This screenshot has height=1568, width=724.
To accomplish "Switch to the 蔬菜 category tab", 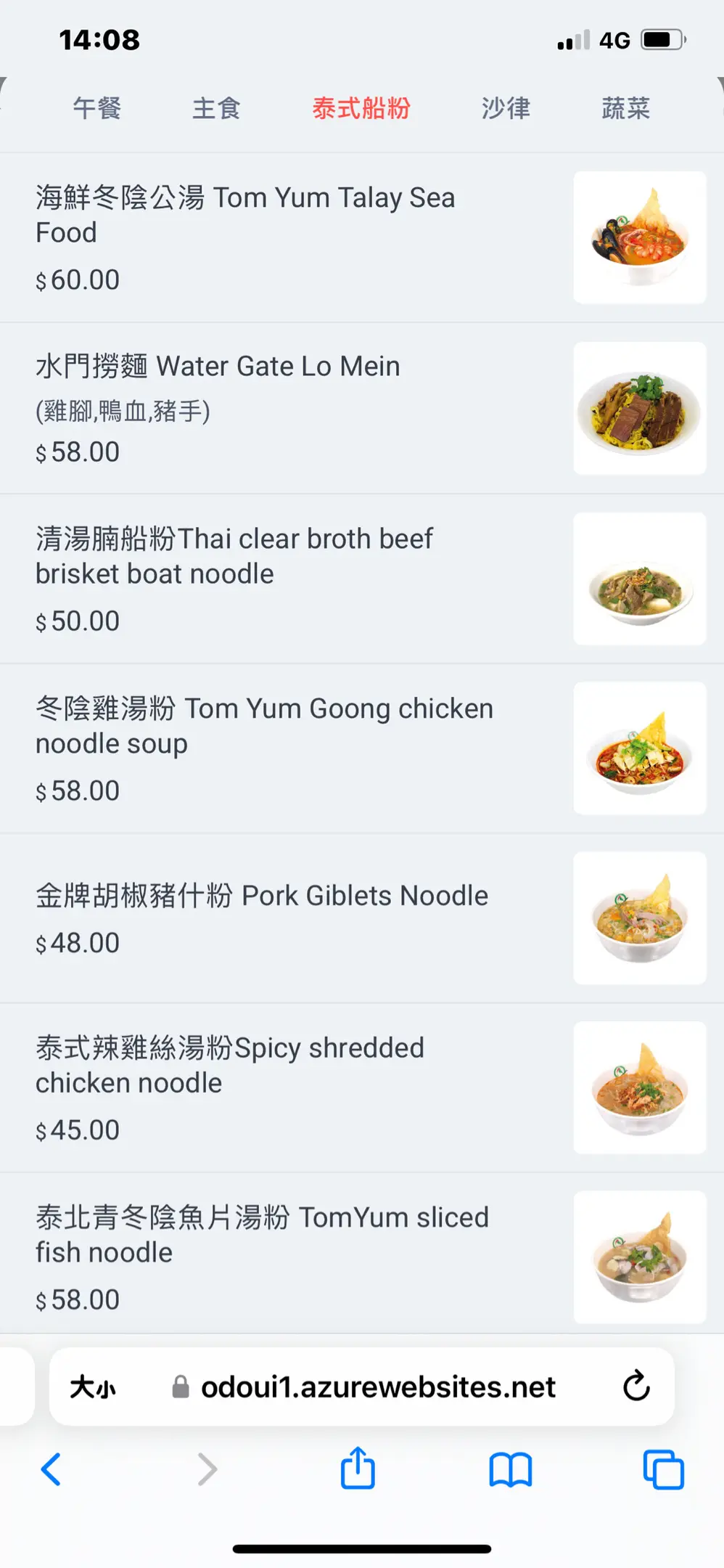I will pos(625,109).
